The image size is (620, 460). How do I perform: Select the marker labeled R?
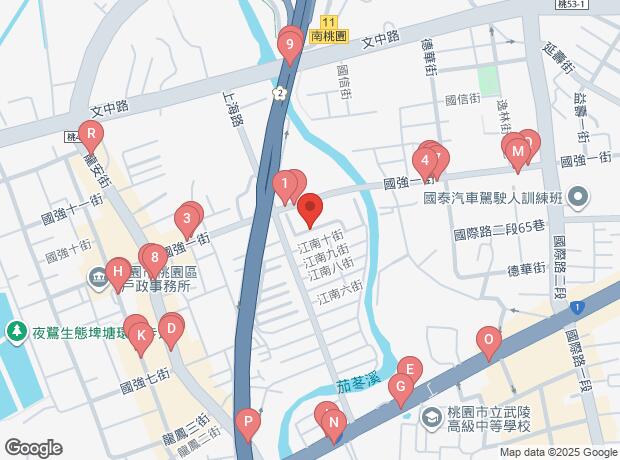[x=92, y=135]
